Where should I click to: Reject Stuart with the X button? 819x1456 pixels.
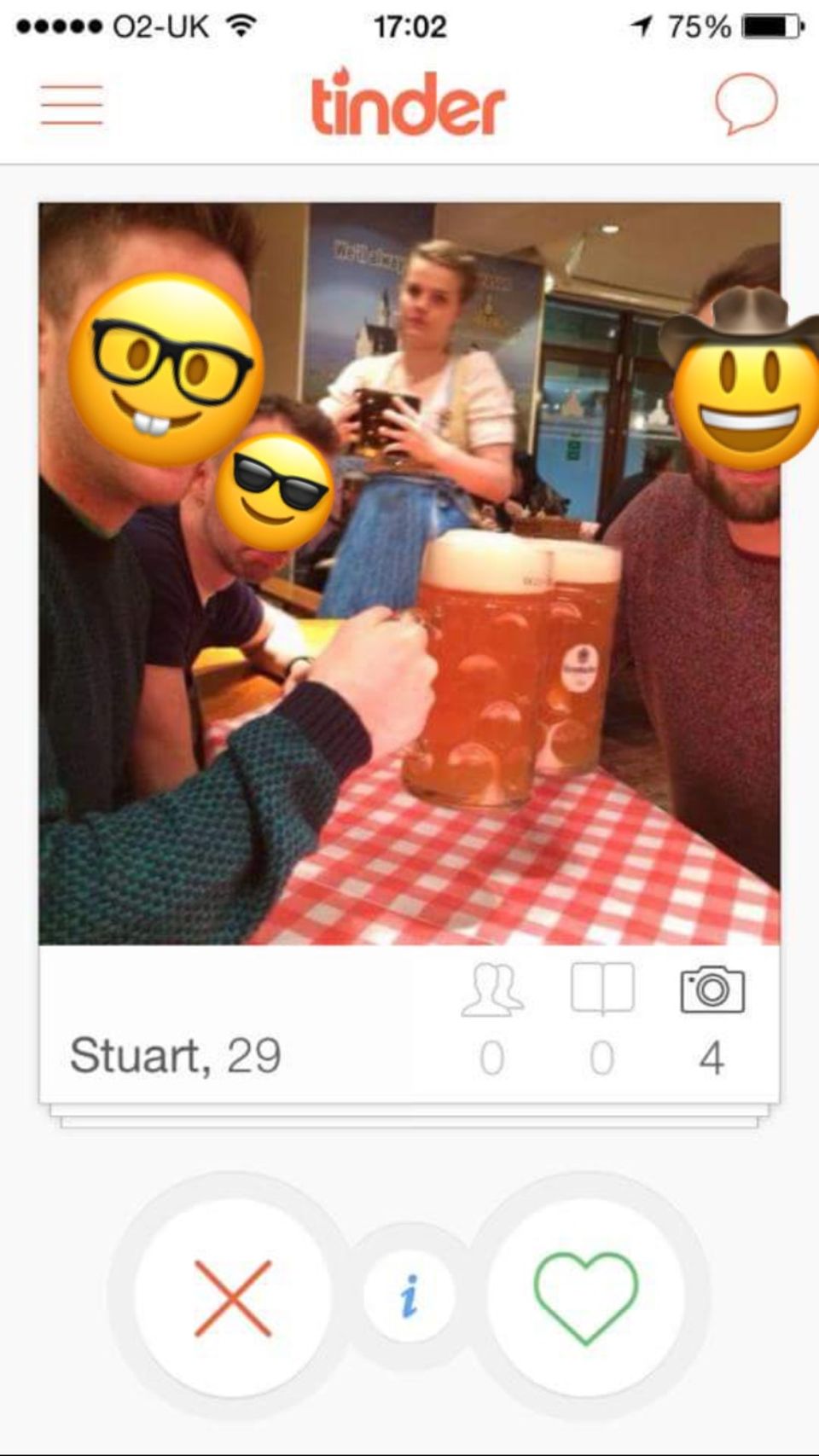pos(233,1297)
